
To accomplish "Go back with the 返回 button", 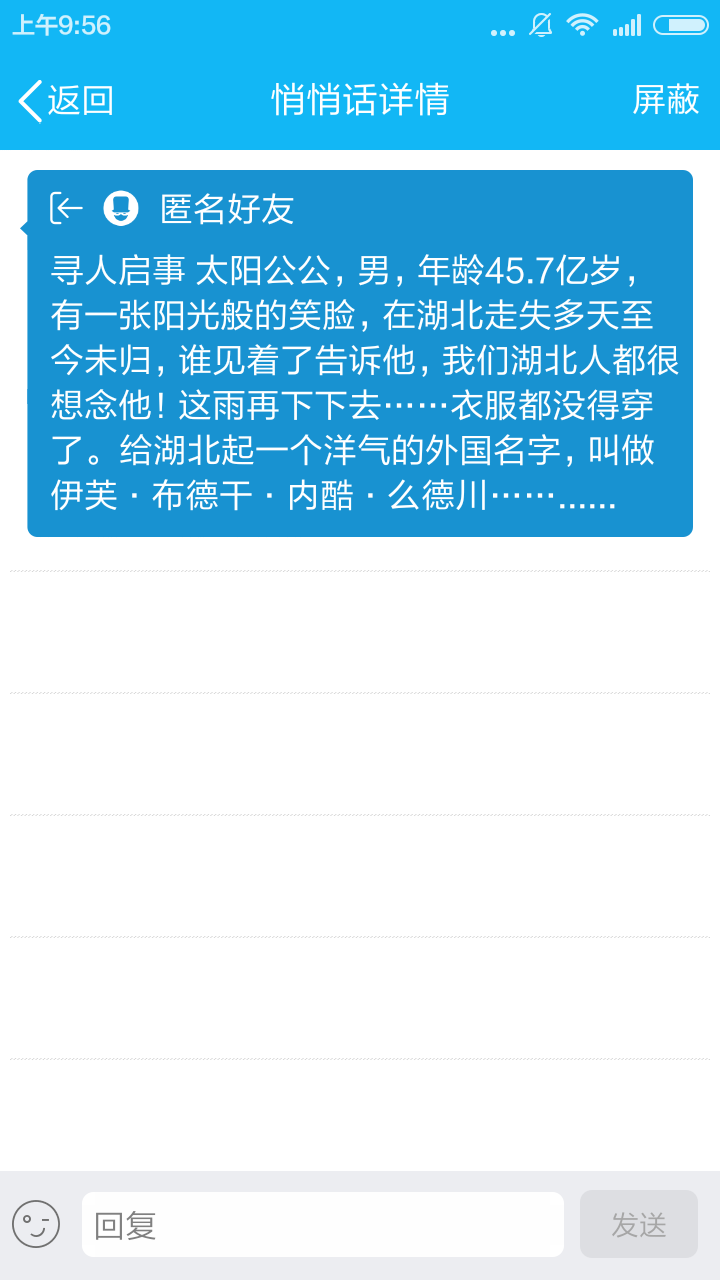I will pos(66,100).
